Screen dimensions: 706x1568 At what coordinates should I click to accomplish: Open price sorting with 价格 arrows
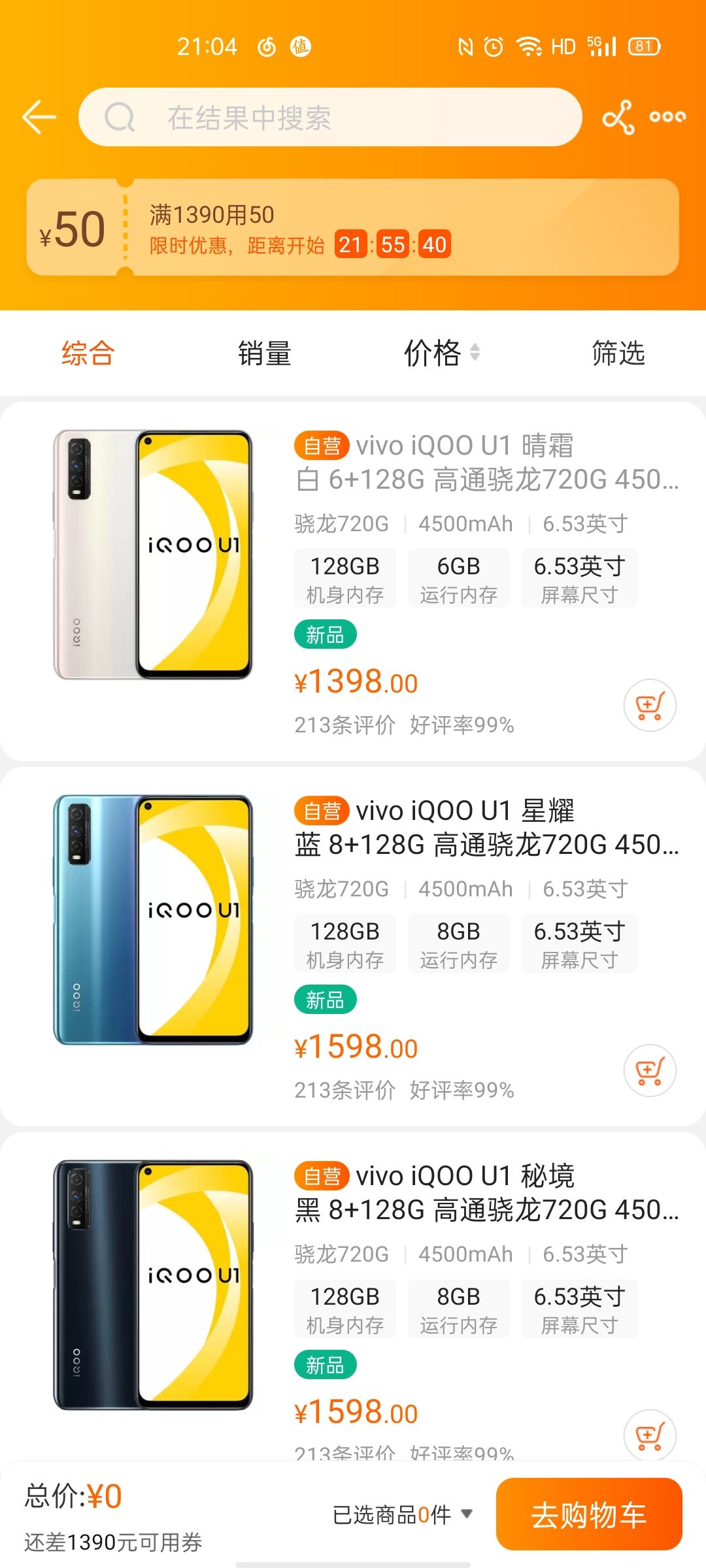(440, 353)
